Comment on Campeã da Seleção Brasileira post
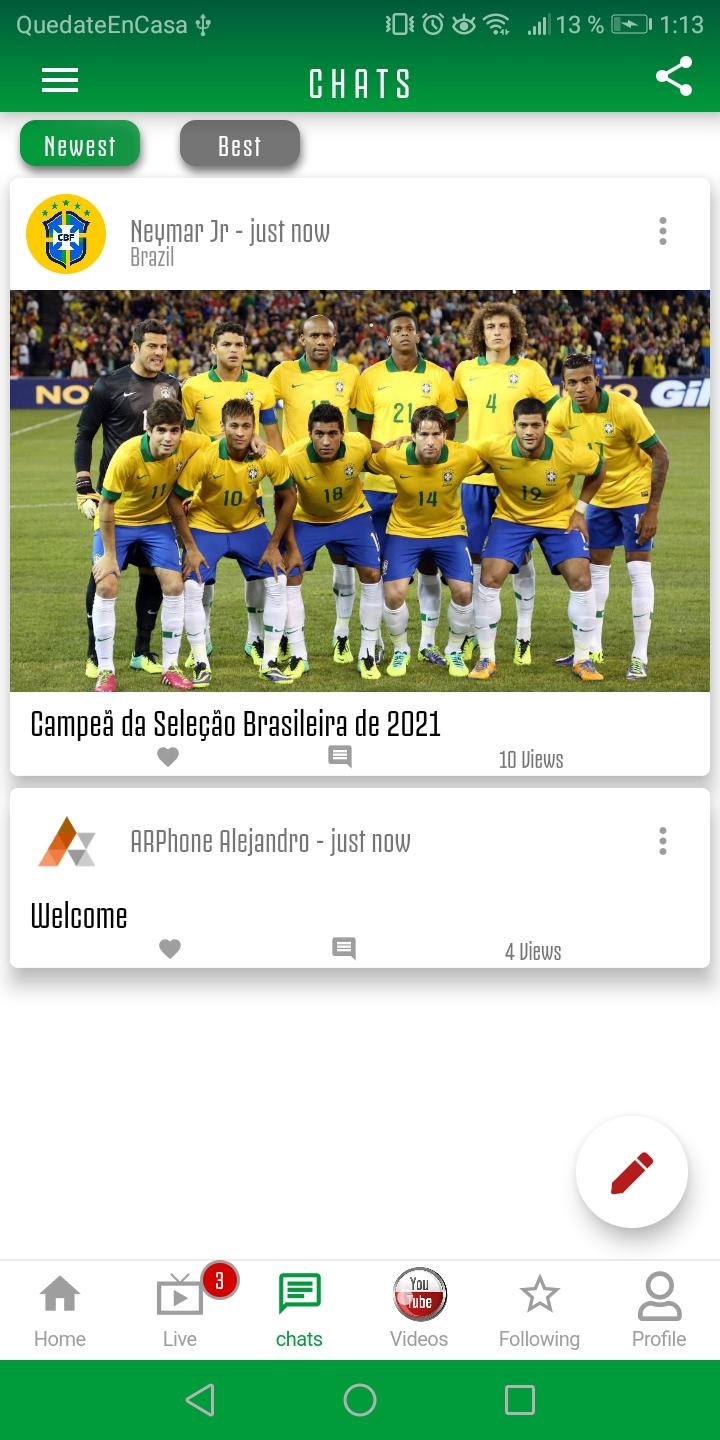This screenshot has width=720, height=1440. (x=340, y=757)
